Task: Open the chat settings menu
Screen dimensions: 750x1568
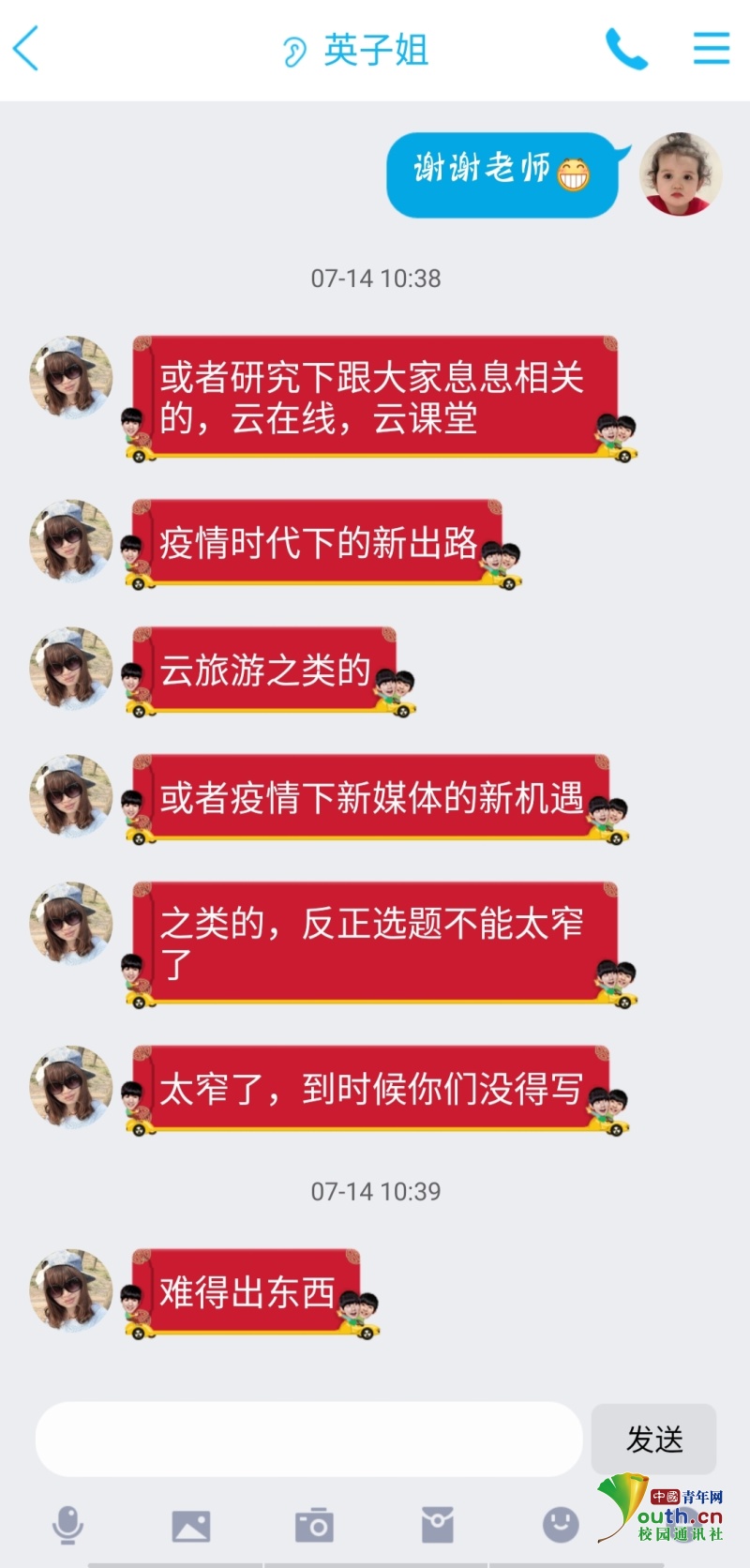Action: point(711,49)
